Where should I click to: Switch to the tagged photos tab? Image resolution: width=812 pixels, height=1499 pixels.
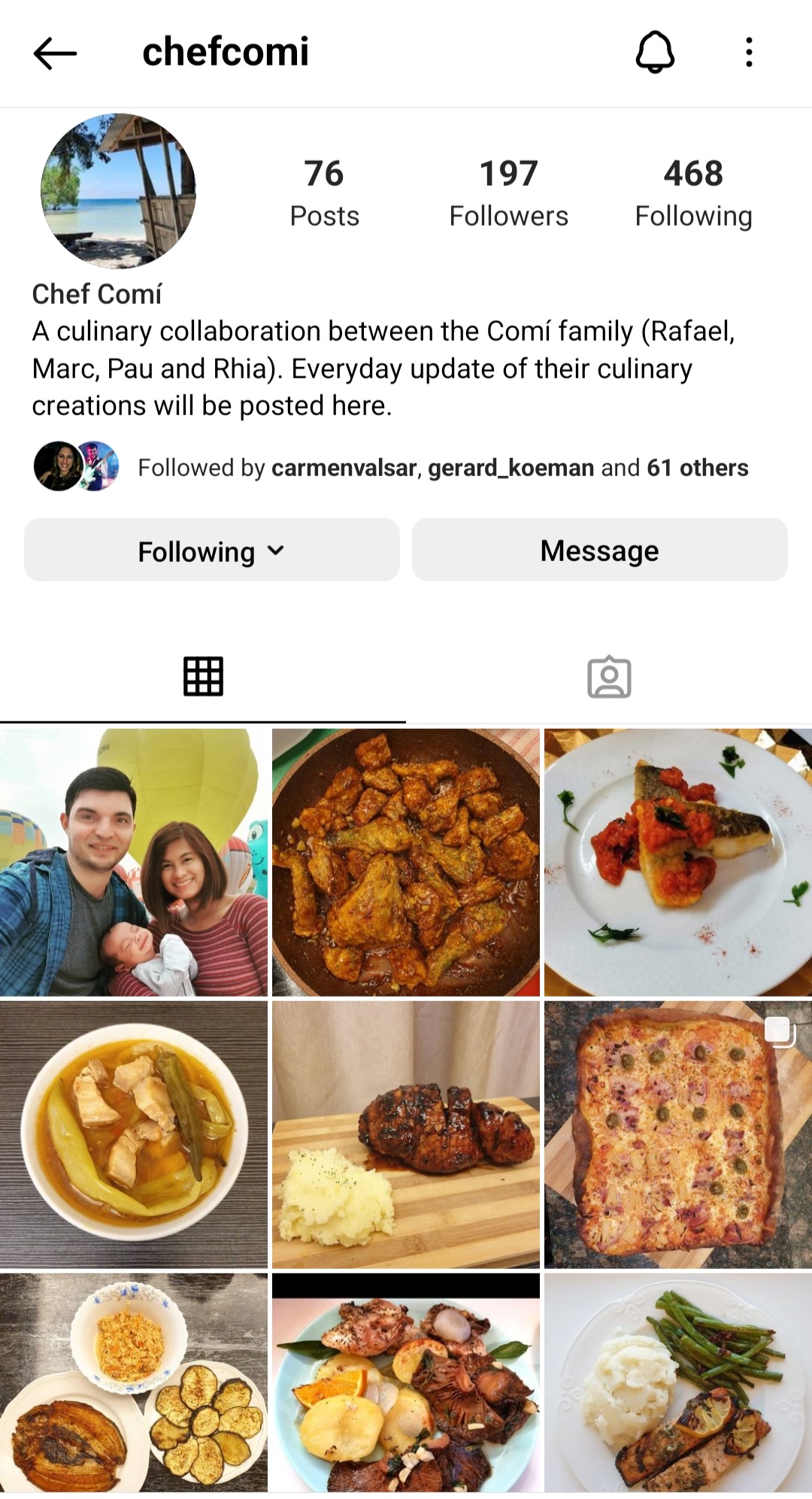609,676
